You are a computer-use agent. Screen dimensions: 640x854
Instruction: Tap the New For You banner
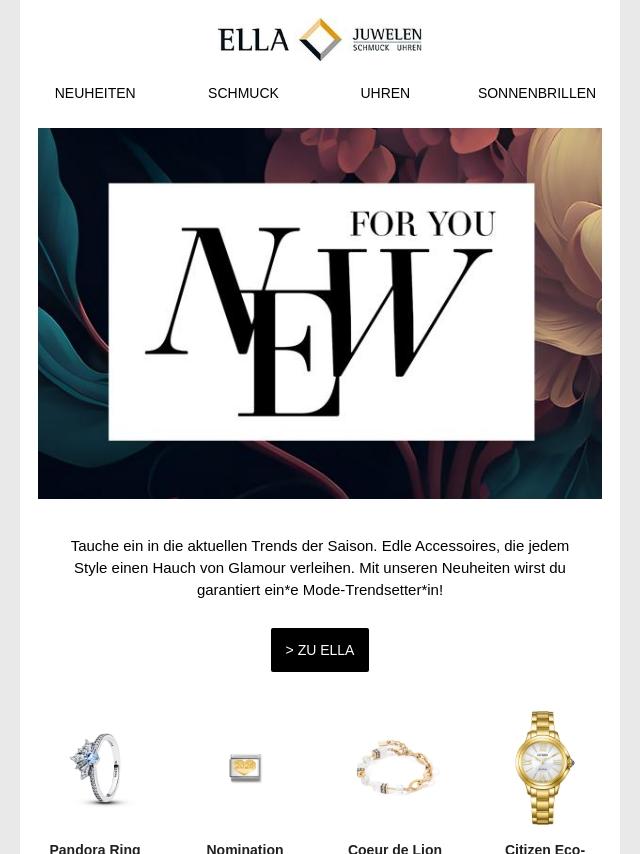(x=320, y=313)
